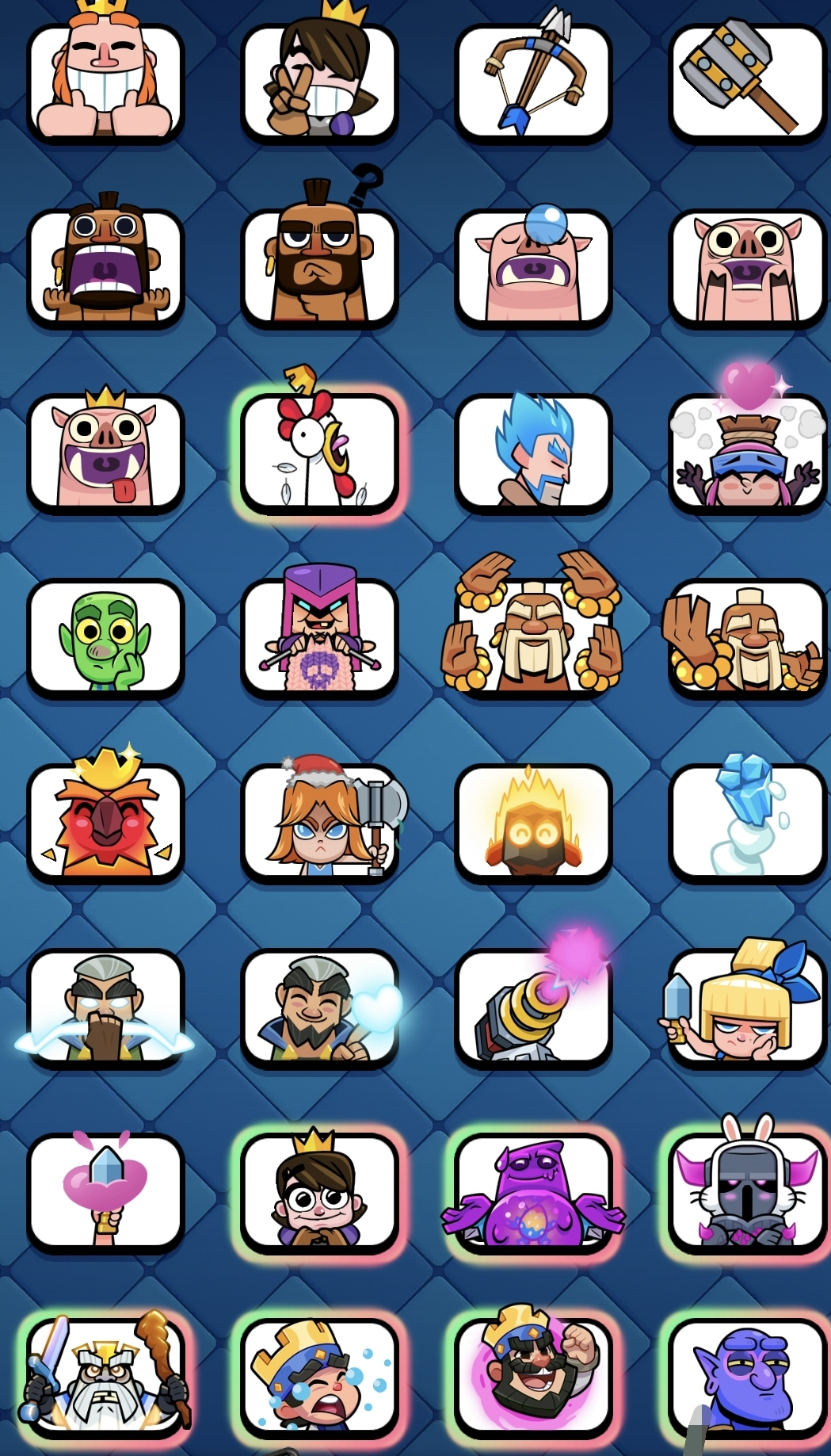This screenshot has height=1456, width=831.
Task: Choose the green goblin thinking emote
Action: pyautogui.click(x=105, y=636)
